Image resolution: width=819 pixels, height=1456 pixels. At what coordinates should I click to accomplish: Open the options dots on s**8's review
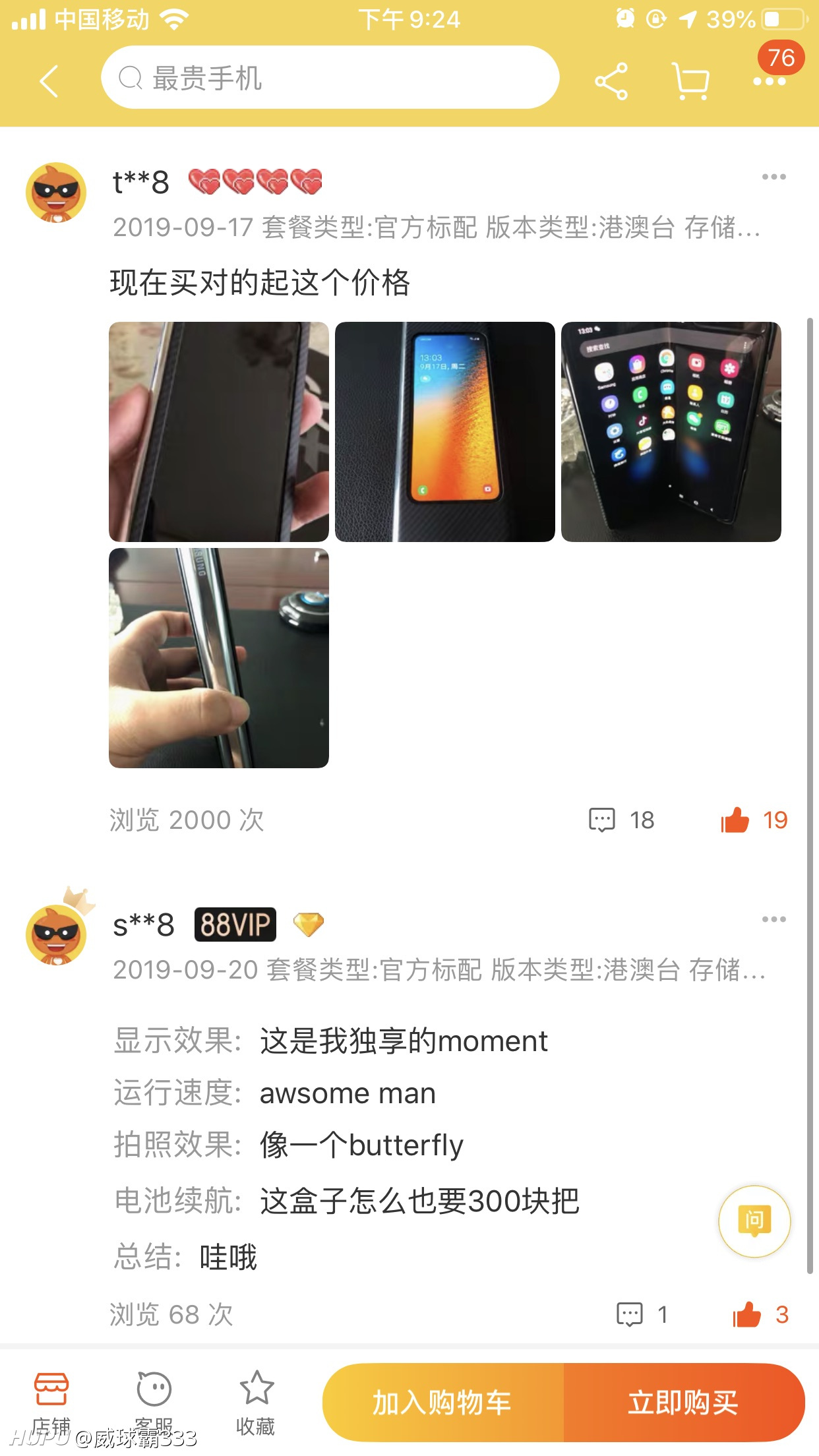click(x=773, y=919)
